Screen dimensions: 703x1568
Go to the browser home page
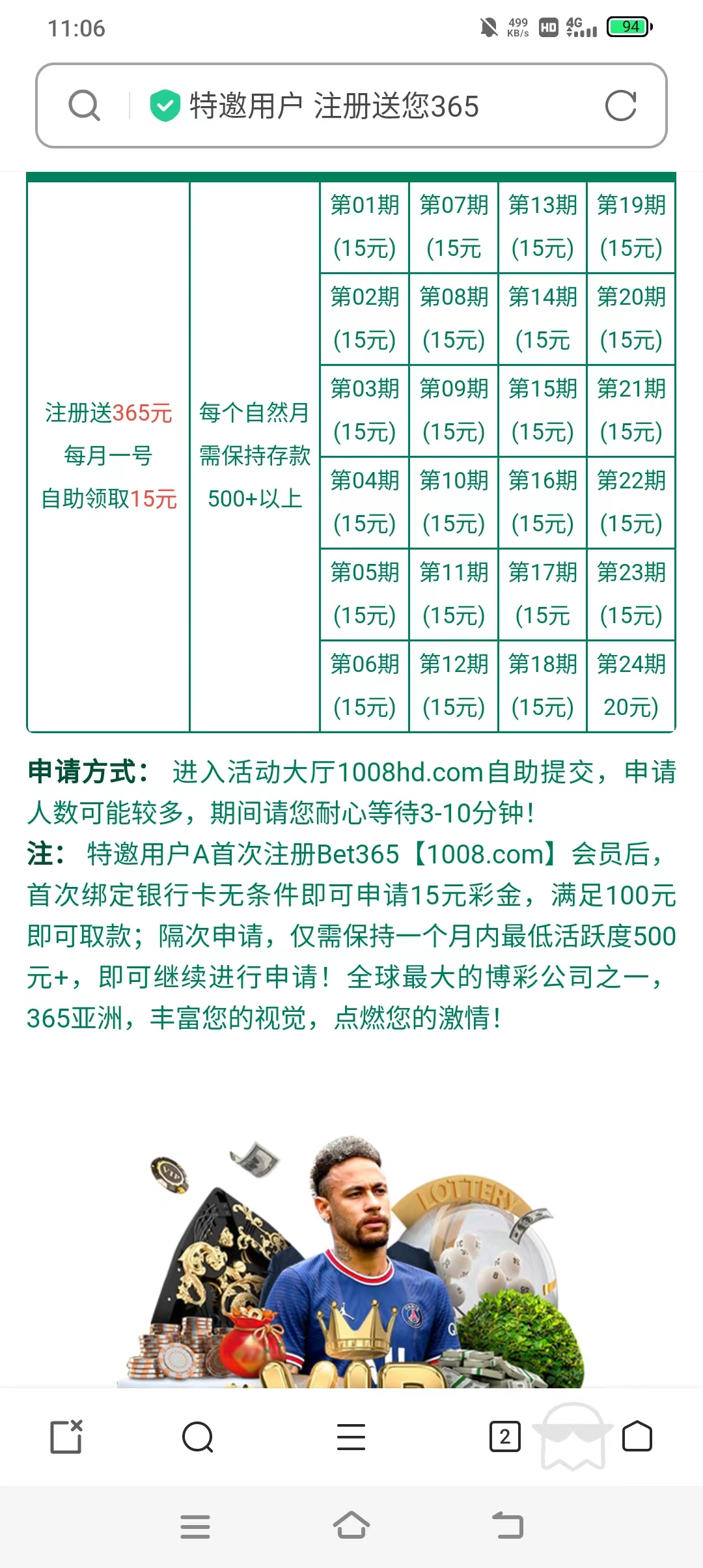pos(637,1437)
